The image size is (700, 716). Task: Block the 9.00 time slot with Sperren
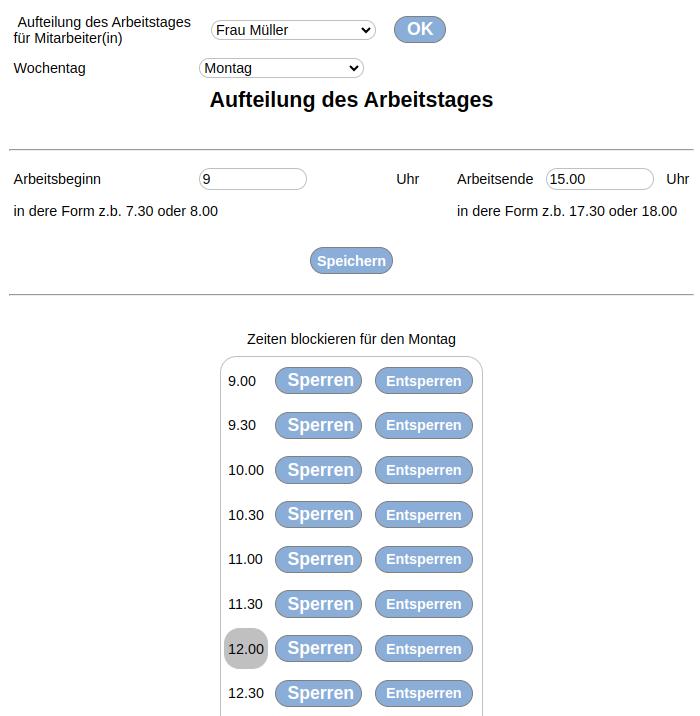click(x=320, y=381)
